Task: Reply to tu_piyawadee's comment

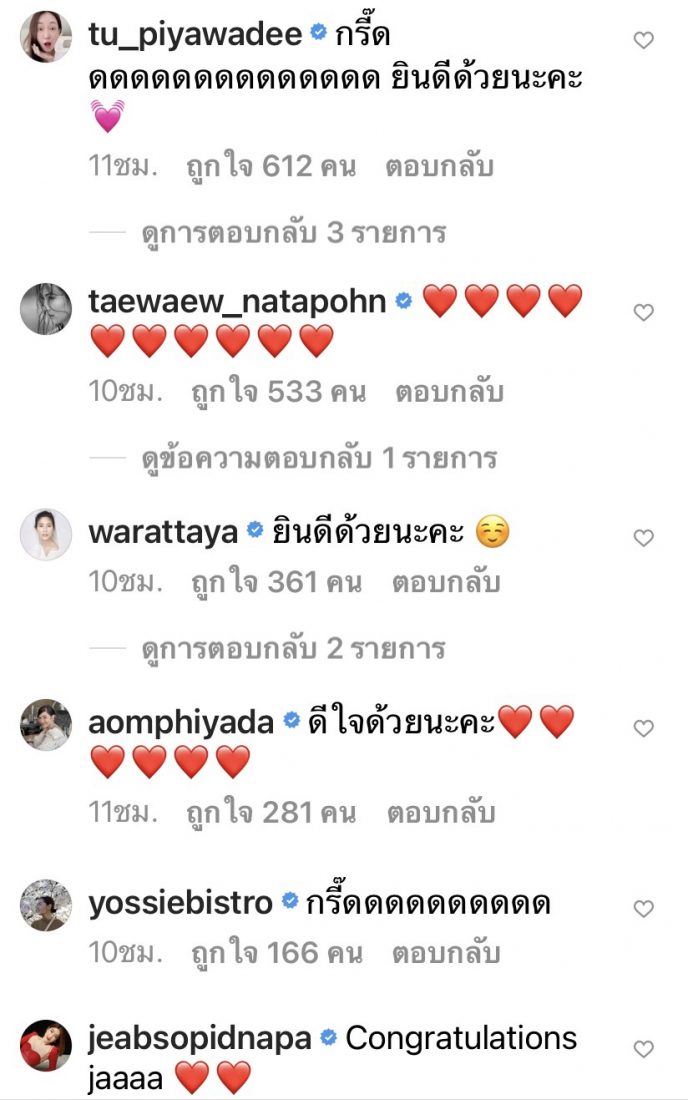Action: [439, 167]
